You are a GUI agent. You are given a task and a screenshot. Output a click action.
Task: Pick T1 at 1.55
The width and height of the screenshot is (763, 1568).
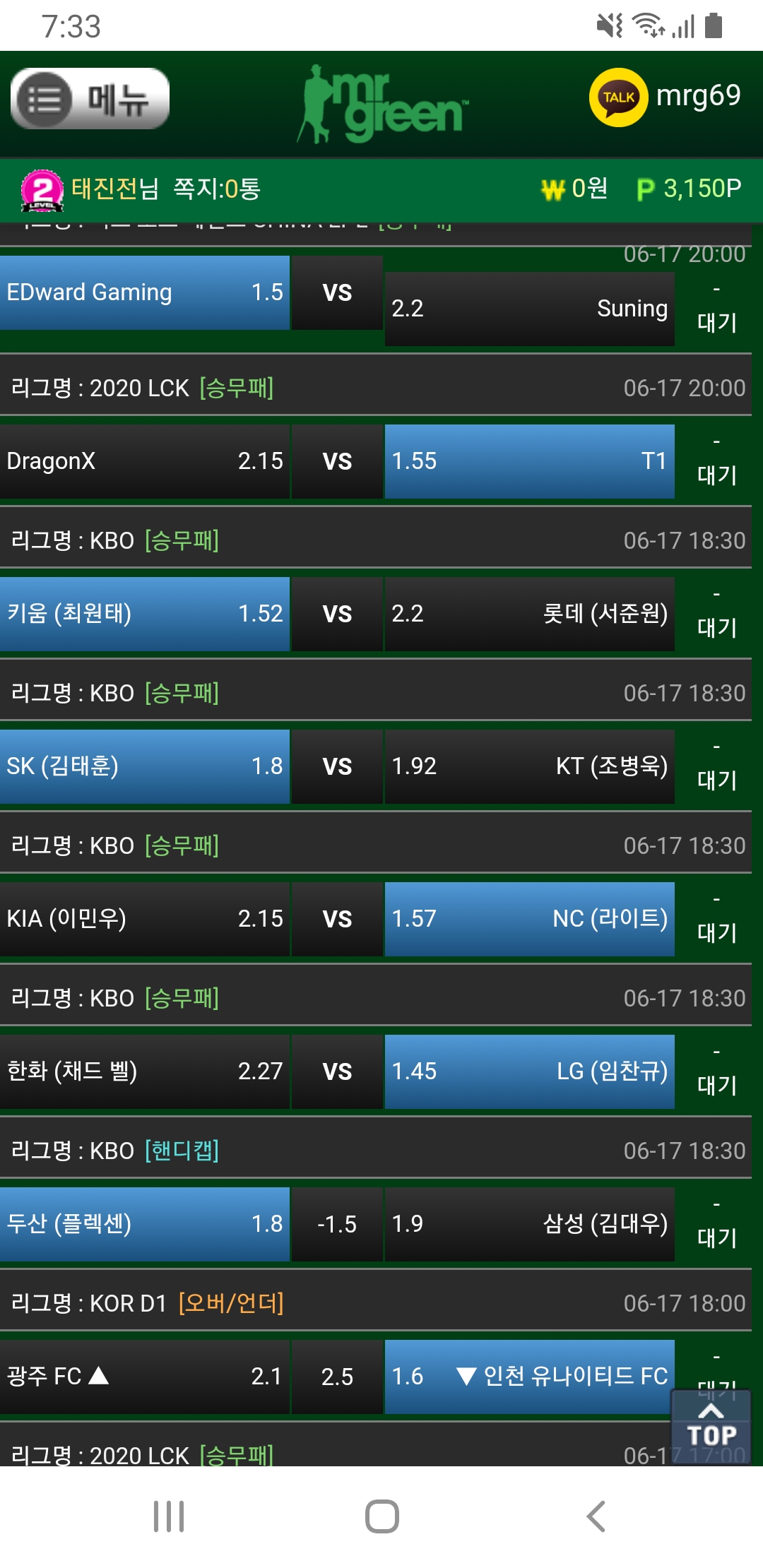tap(529, 461)
